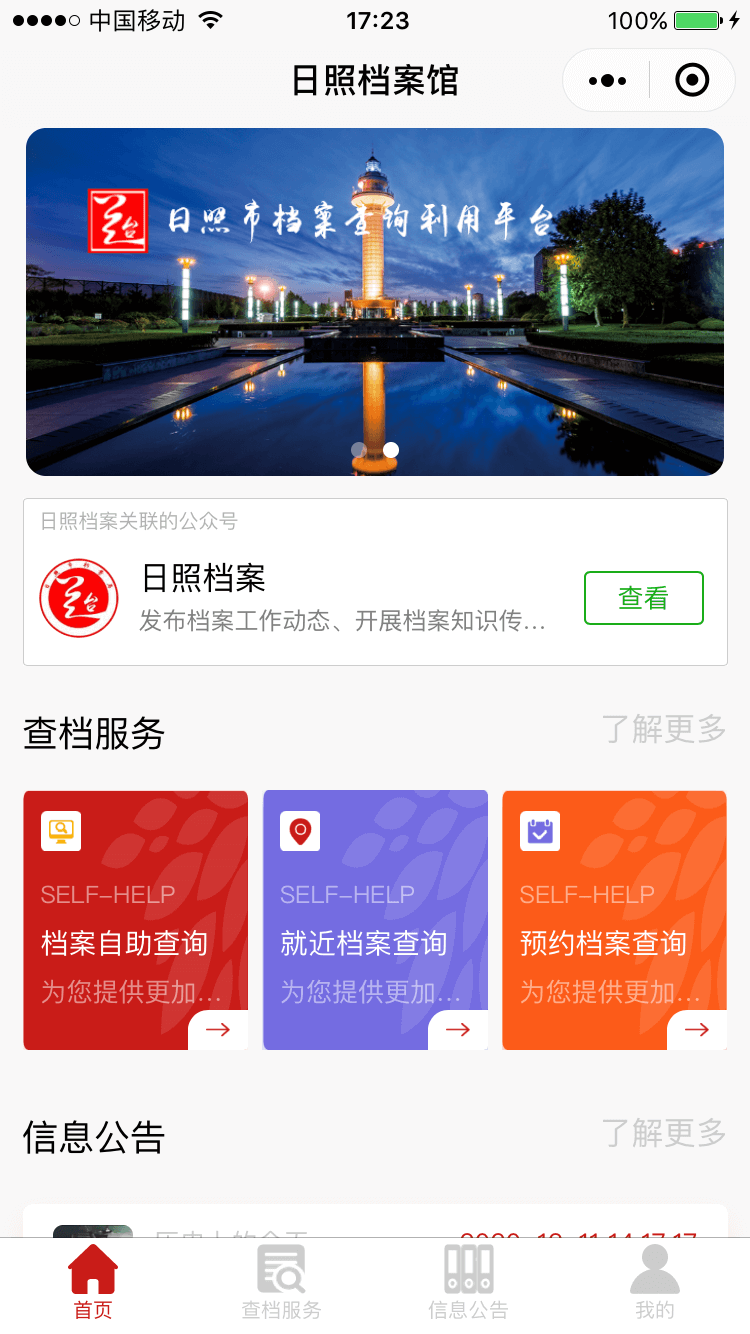Tap the arrow on the 预约档案查询 card
Viewport: 750px width, 1334px height.
[697, 1029]
